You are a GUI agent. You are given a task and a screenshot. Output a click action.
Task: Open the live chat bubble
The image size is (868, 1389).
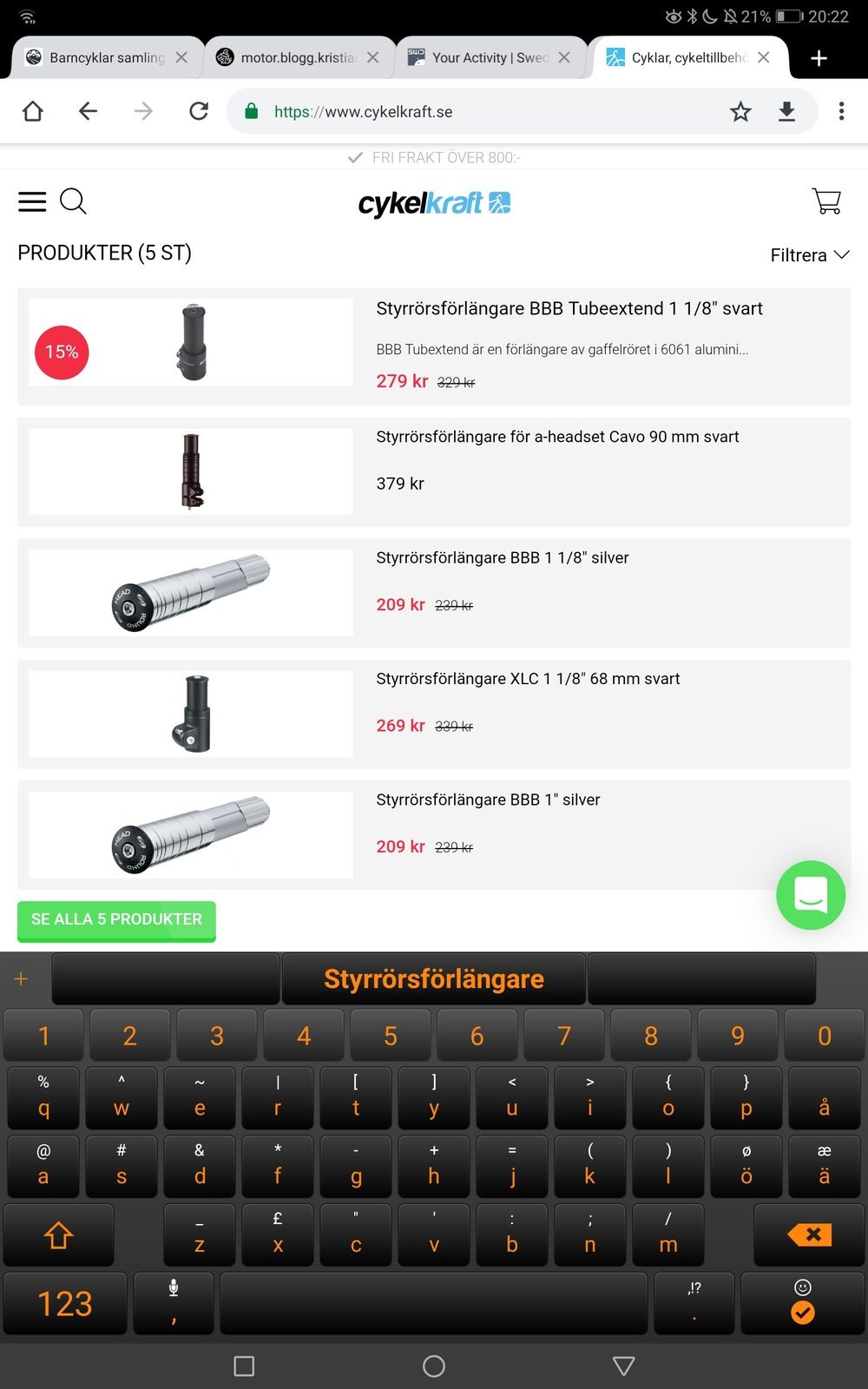tap(811, 895)
